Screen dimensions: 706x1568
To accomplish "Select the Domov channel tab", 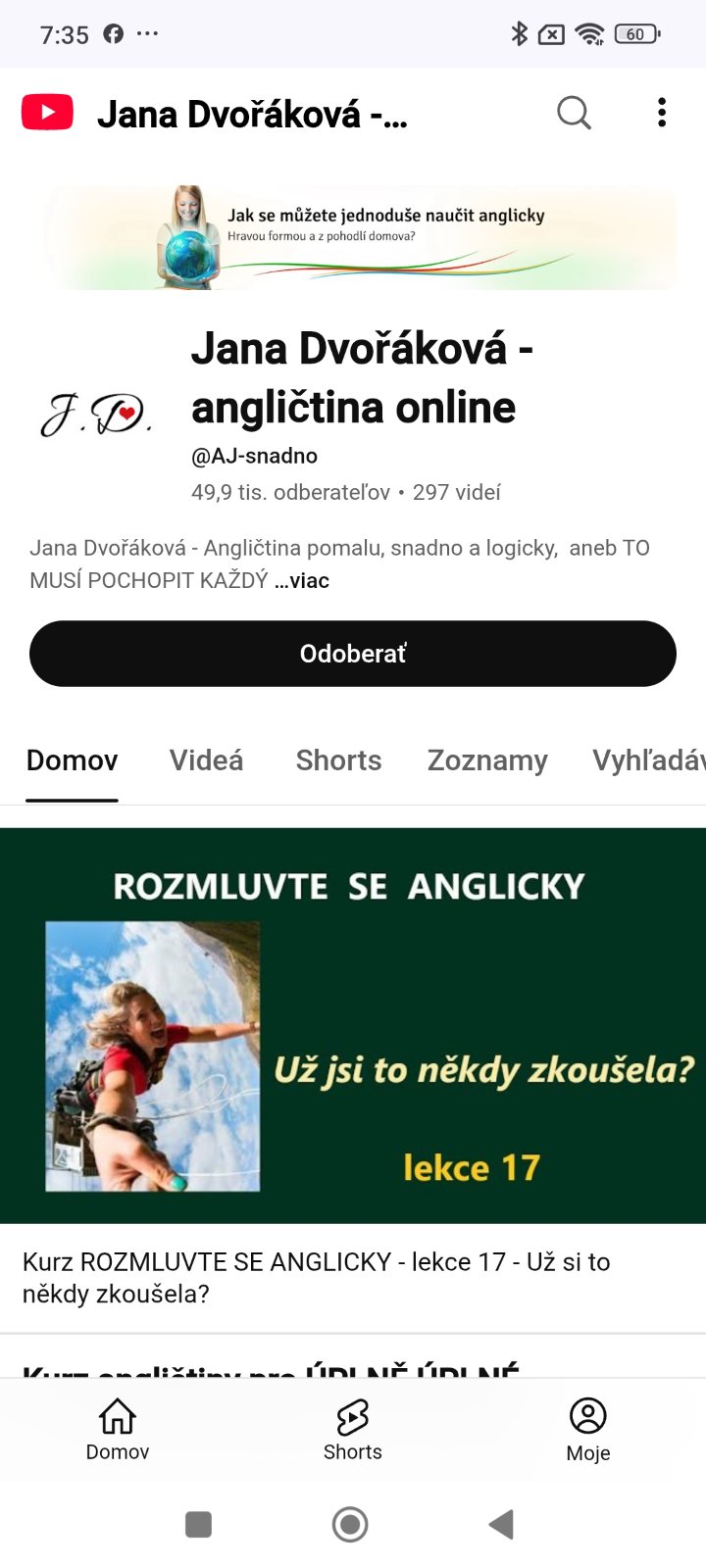I will pyautogui.click(x=72, y=760).
